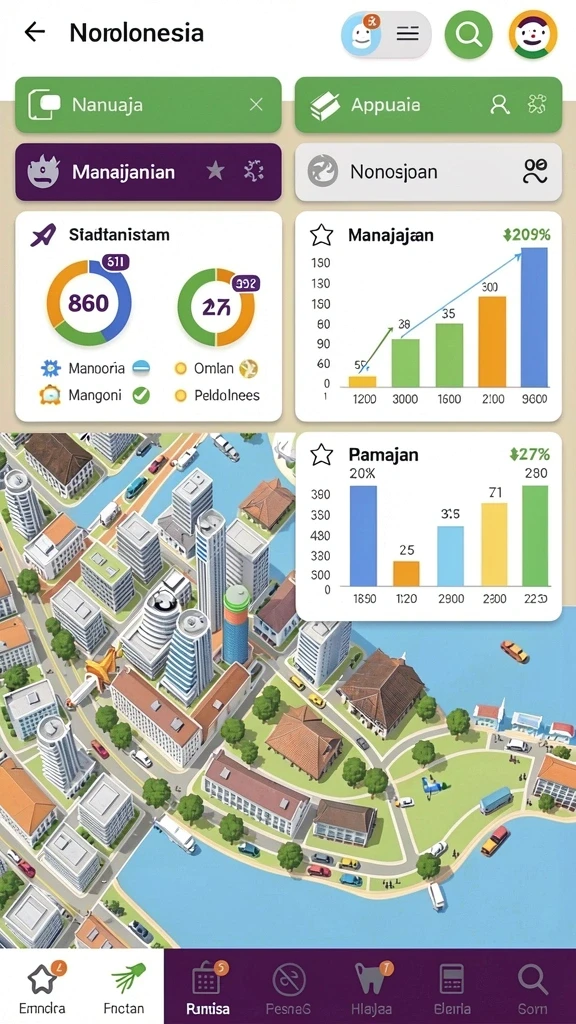Go to the FesnaG tab
The width and height of the screenshot is (576, 1024).
tap(289, 987)
